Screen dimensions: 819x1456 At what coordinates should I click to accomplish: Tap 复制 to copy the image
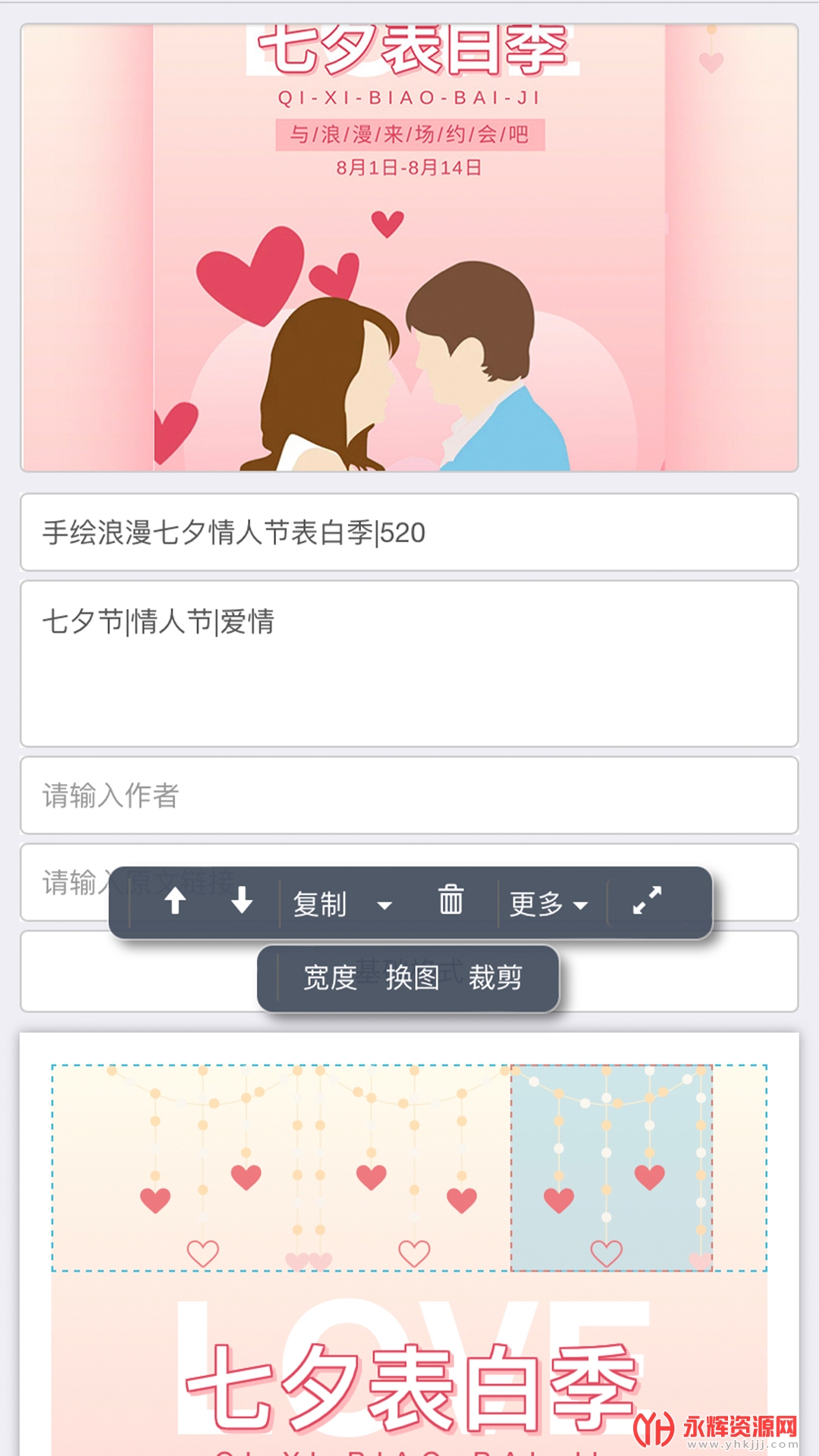320,904
